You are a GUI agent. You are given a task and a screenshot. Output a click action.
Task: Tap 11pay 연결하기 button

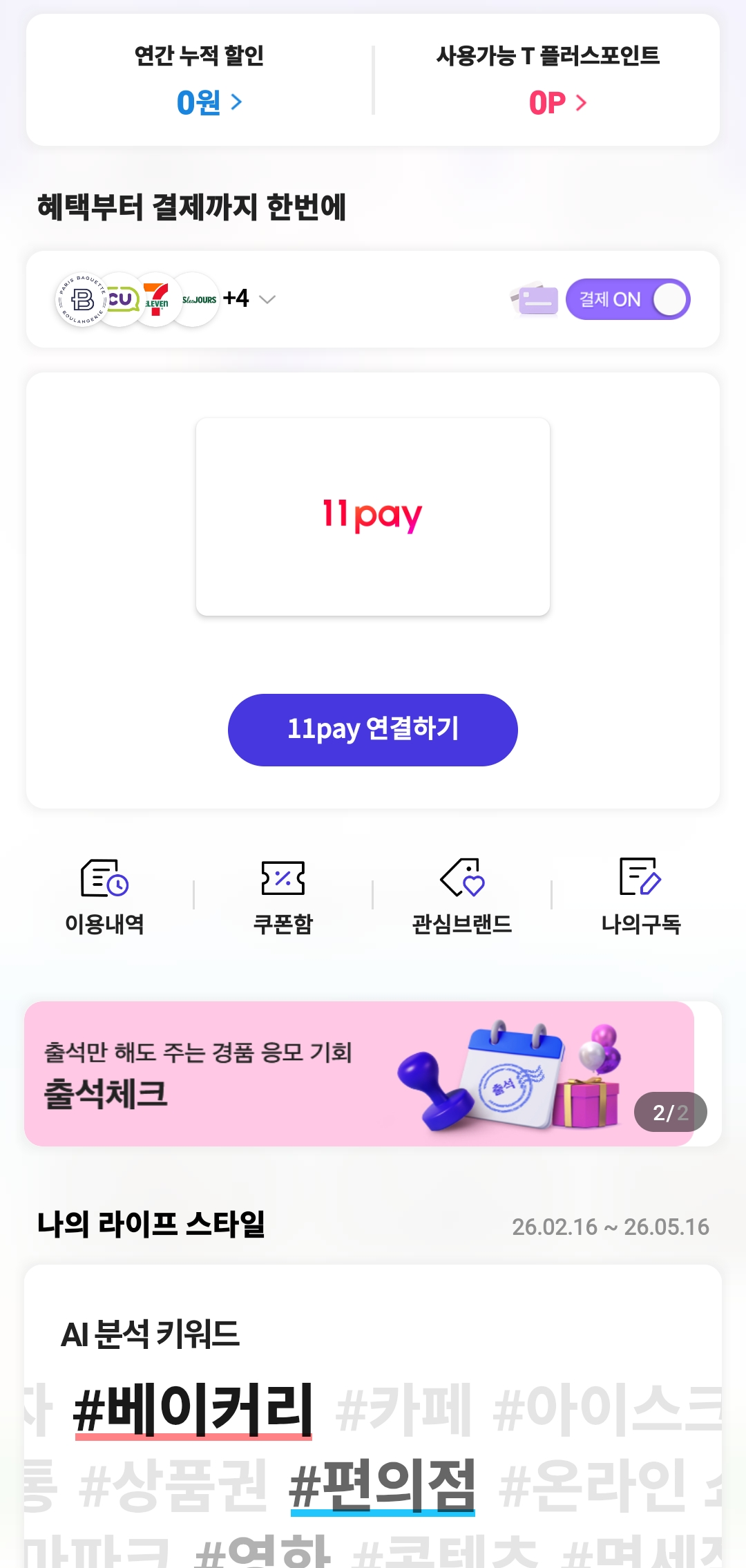click(x=373, y=730)
